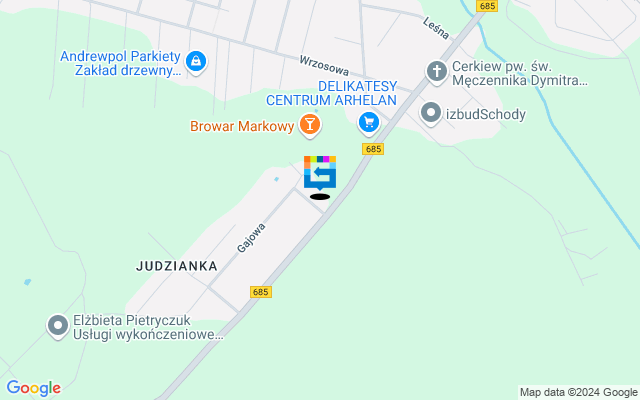This screenshot has width=640, height=400.
Task: Tap the izbudSchody place marker
Action: click(x=431, y=113)
